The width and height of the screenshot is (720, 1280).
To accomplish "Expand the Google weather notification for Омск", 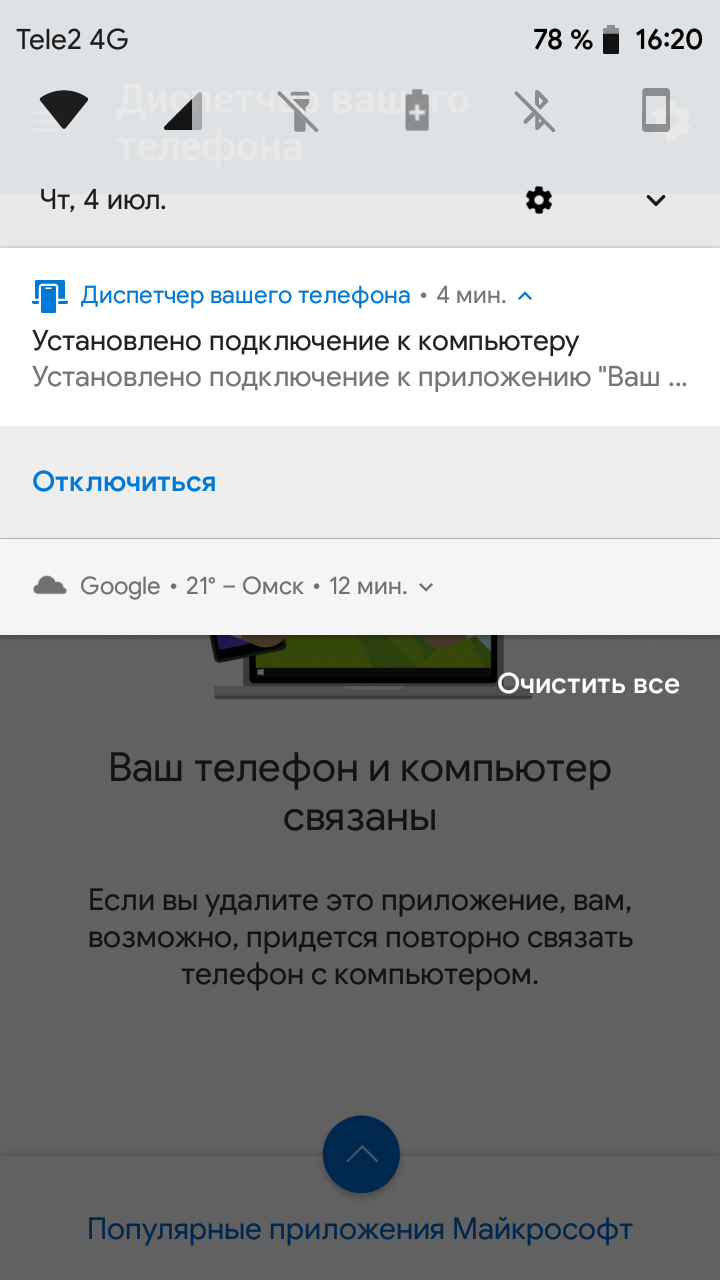I will (426, 587).
